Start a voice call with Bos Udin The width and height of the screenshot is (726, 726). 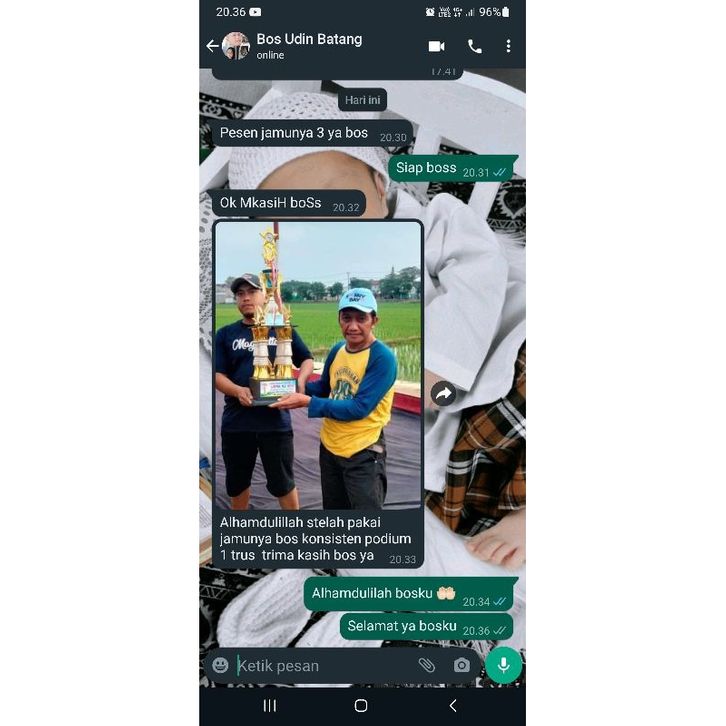pos(474,46)
